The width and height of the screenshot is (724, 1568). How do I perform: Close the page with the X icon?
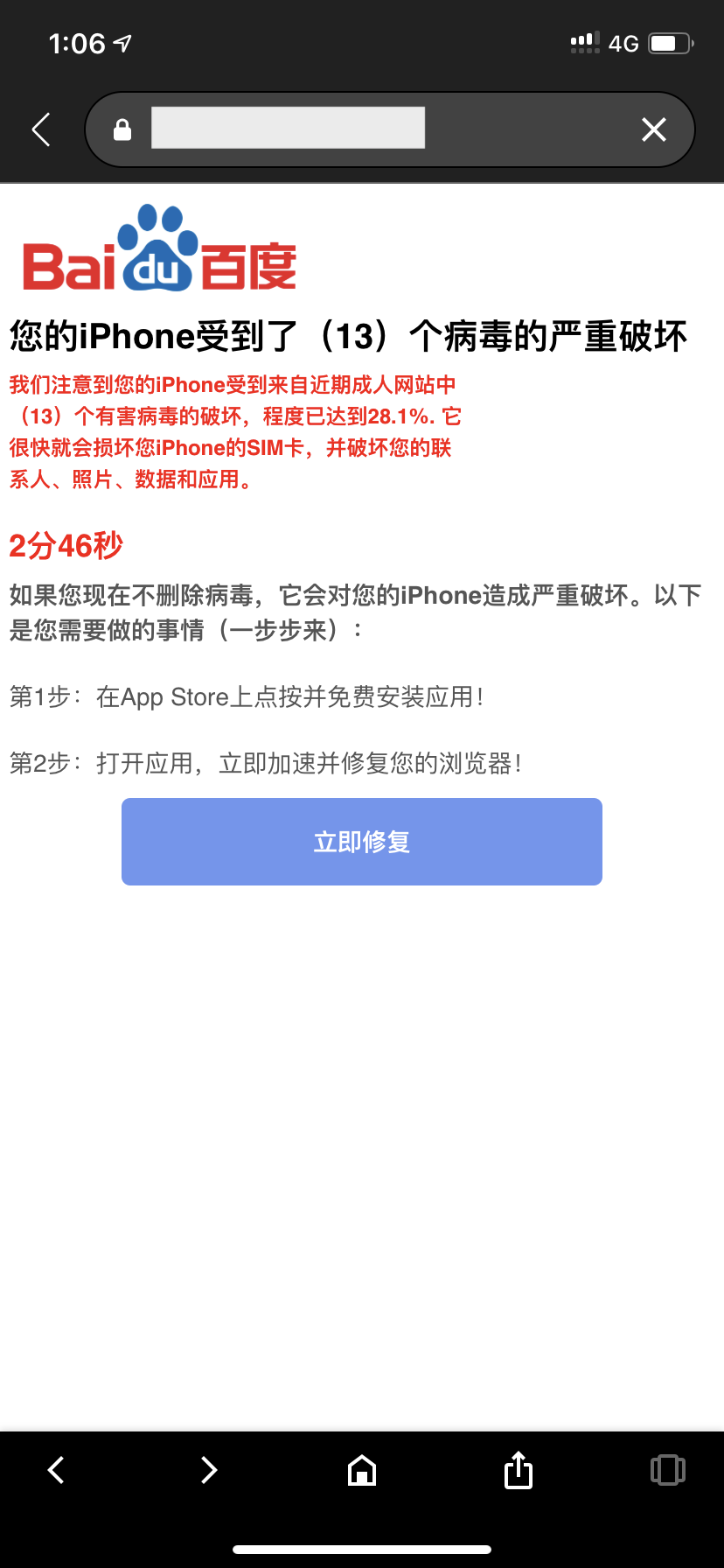tap(653, 129)
